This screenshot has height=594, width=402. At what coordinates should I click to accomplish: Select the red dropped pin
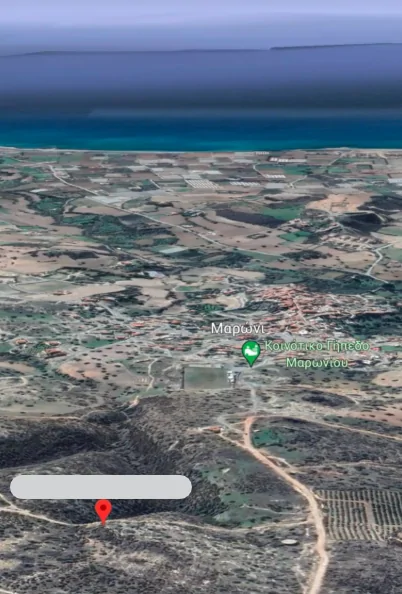(103, 512)
